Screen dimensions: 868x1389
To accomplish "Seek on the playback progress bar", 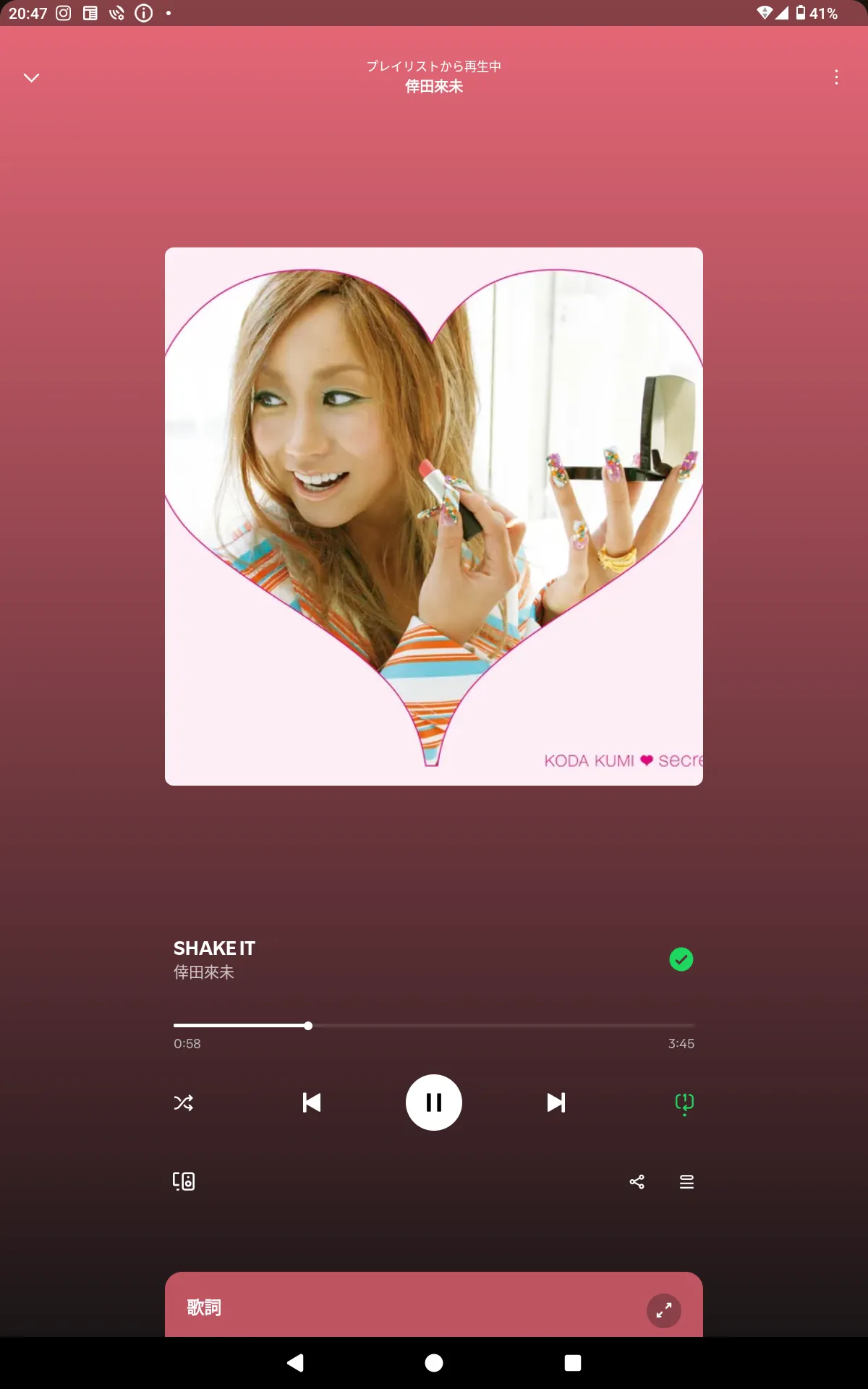I will click(434, 1026).
